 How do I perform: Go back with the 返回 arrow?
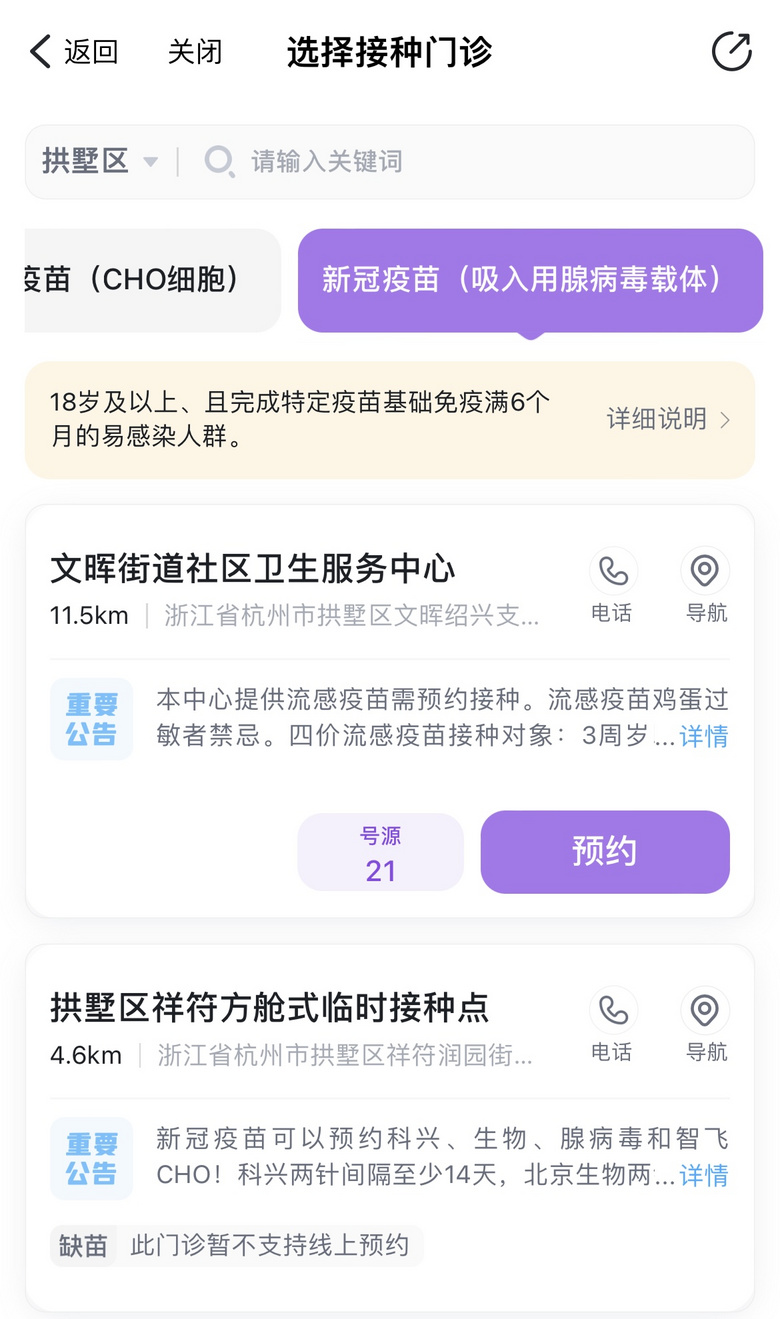point(73,52)
